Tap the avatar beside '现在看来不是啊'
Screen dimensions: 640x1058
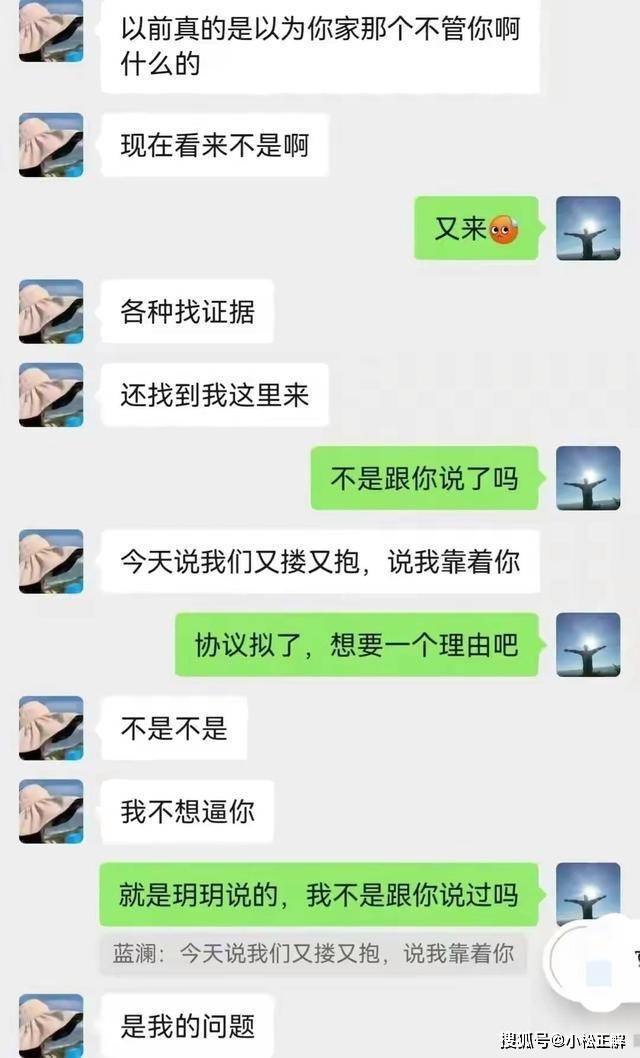coord(50,145)
